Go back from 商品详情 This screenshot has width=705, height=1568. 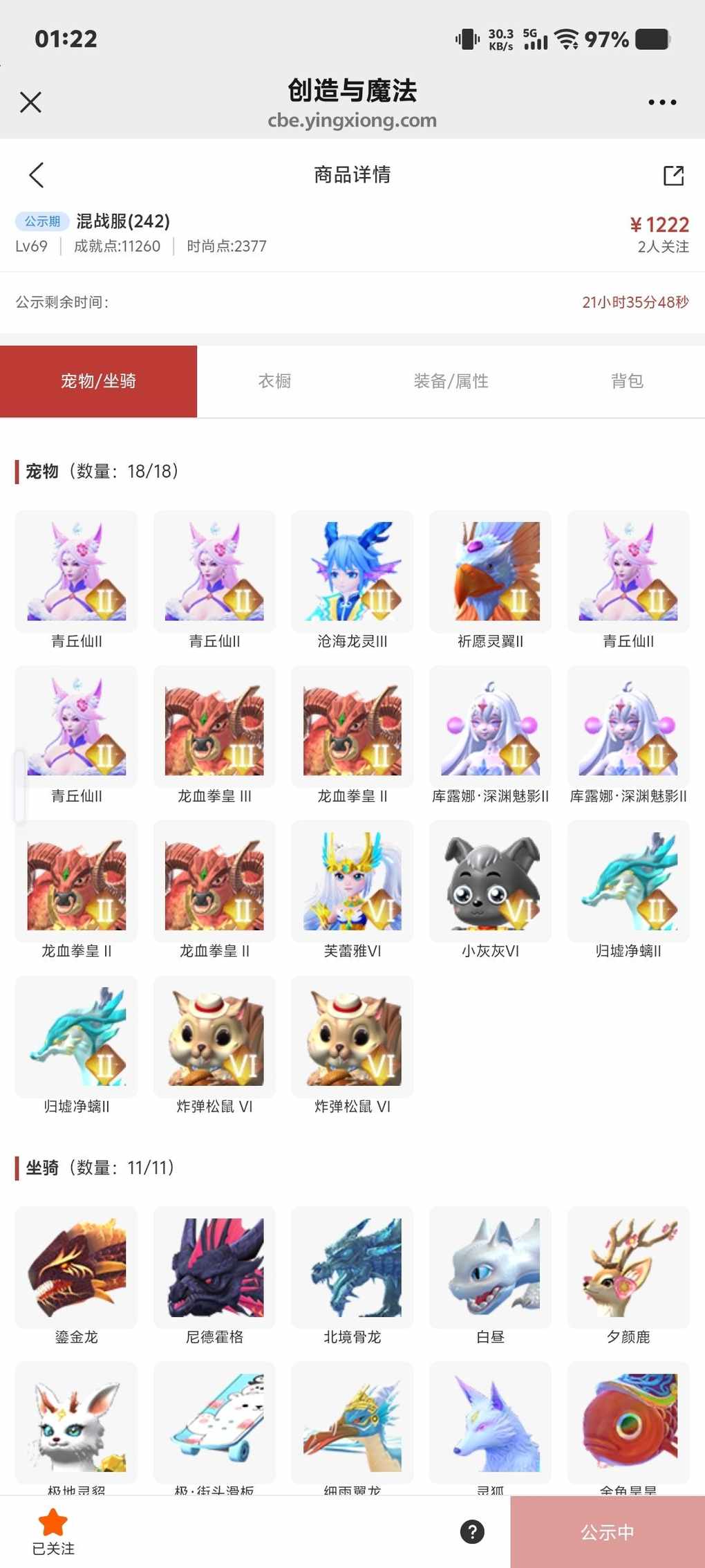pos(37,175)
